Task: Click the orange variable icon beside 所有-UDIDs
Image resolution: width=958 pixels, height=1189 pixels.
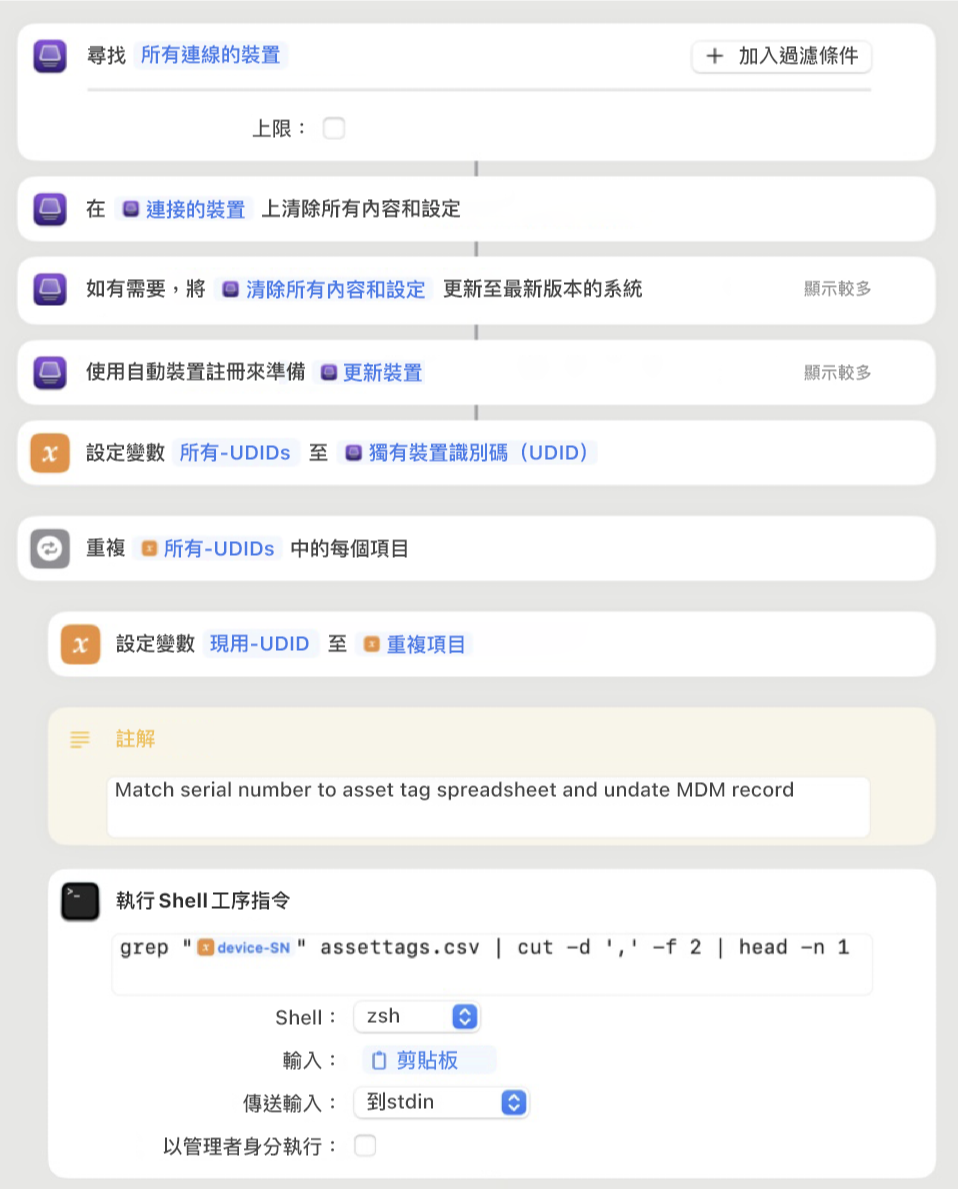Action: click(50, 452)
